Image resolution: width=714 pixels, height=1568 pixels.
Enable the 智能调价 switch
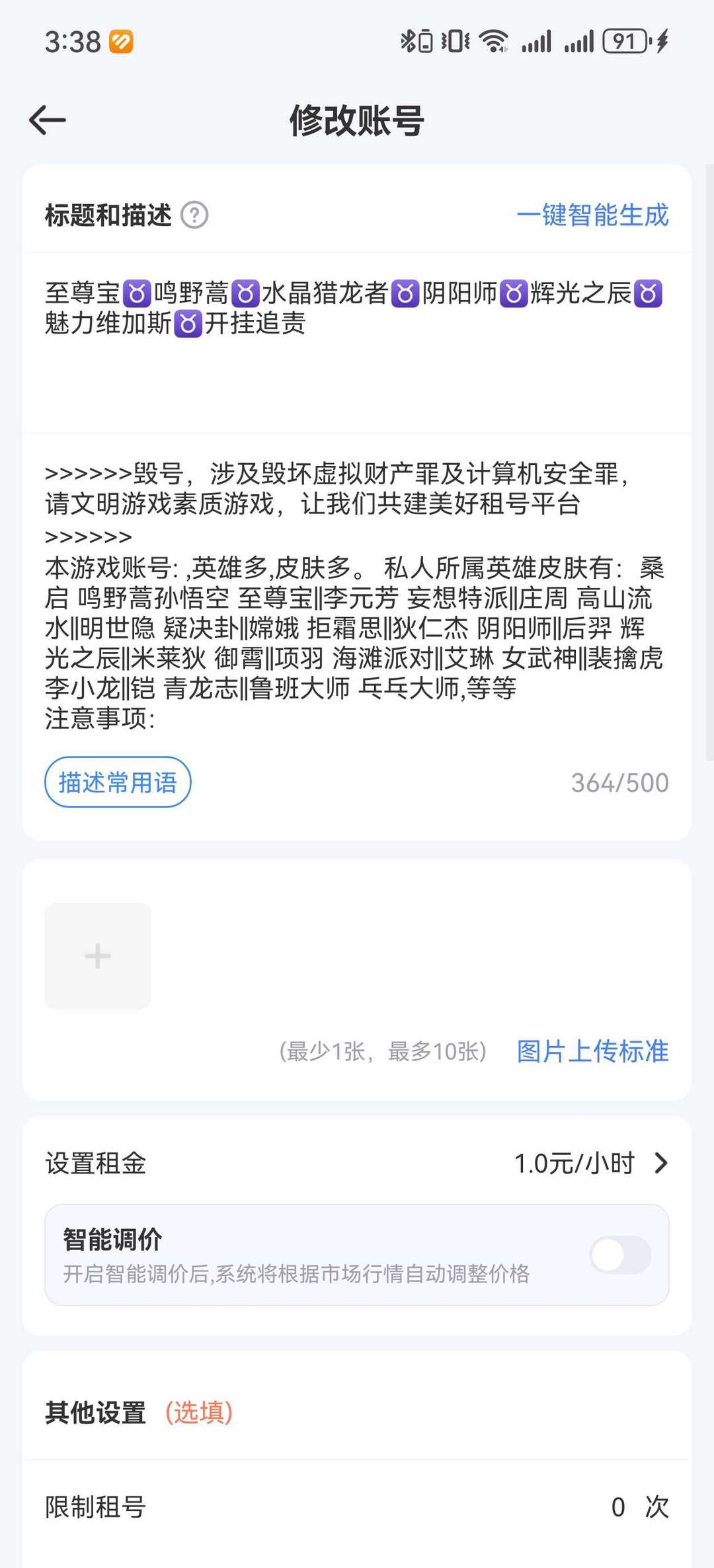620,1255
